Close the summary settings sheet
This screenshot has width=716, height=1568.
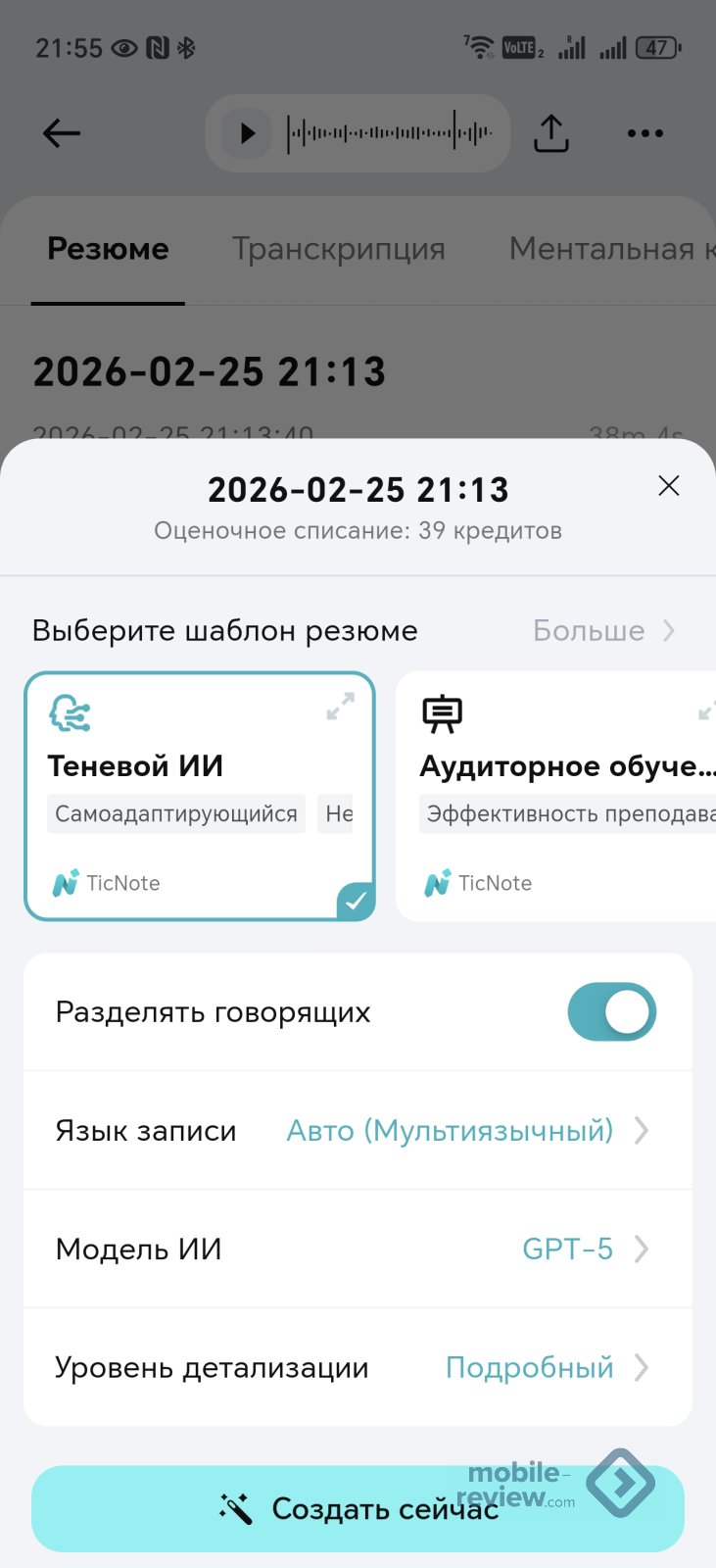click(668, 486)
